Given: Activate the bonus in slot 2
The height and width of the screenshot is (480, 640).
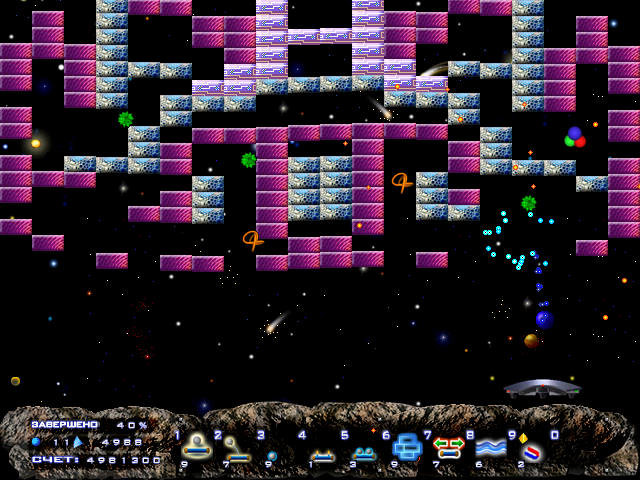Looking at the screenshot, I should pyautogui.click(x=235, y=448).
